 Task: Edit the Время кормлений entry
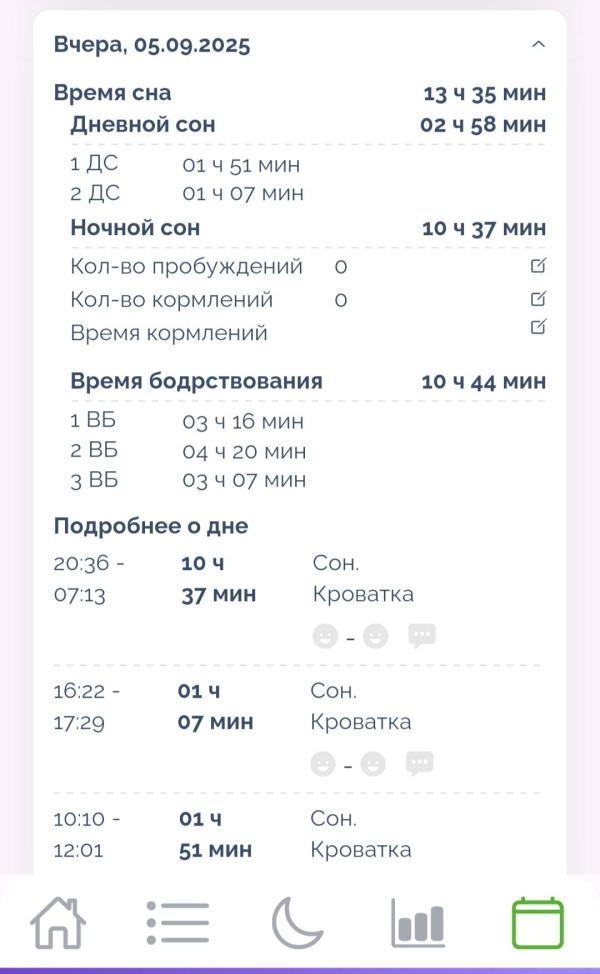pyautogui.click(x=538, y=326)
